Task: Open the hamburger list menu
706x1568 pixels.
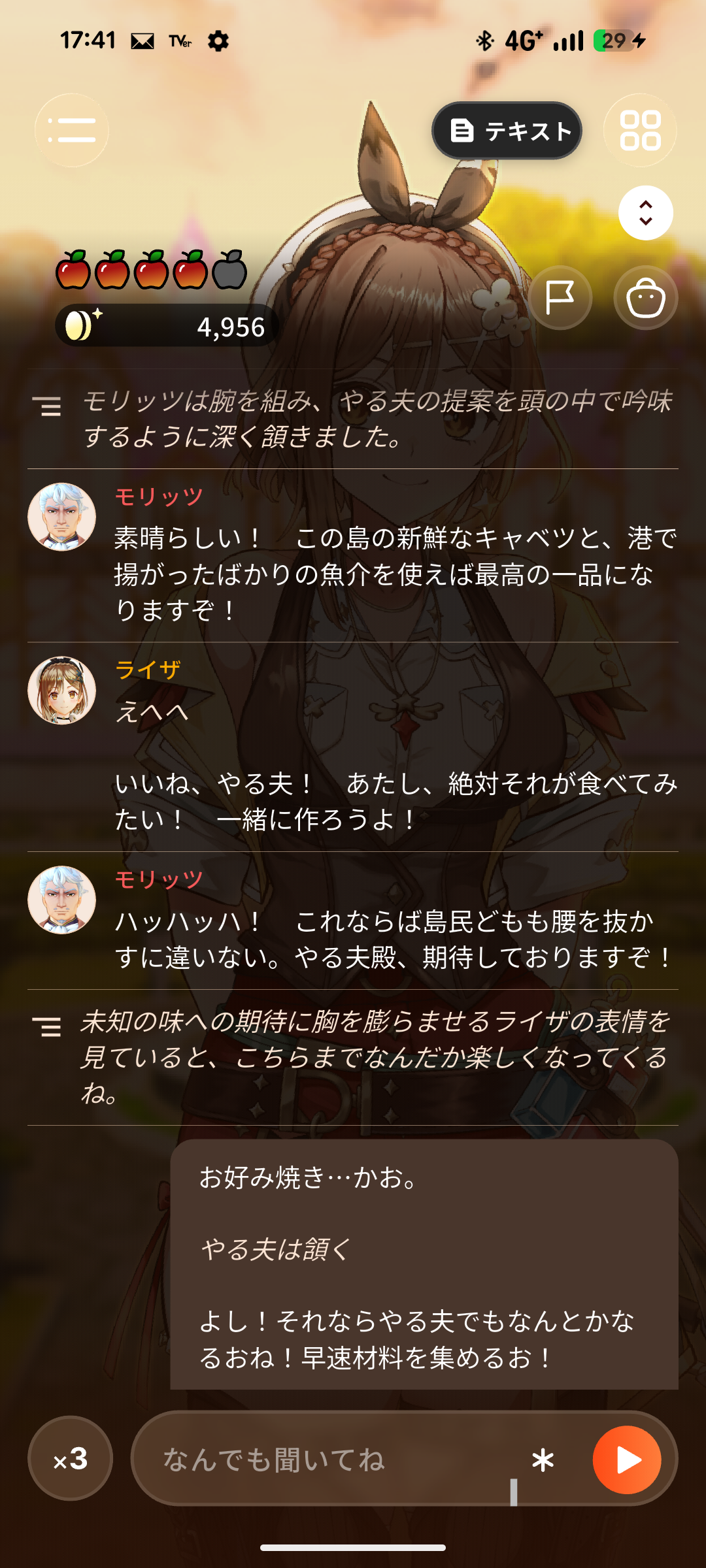Action: click(72, 131)
